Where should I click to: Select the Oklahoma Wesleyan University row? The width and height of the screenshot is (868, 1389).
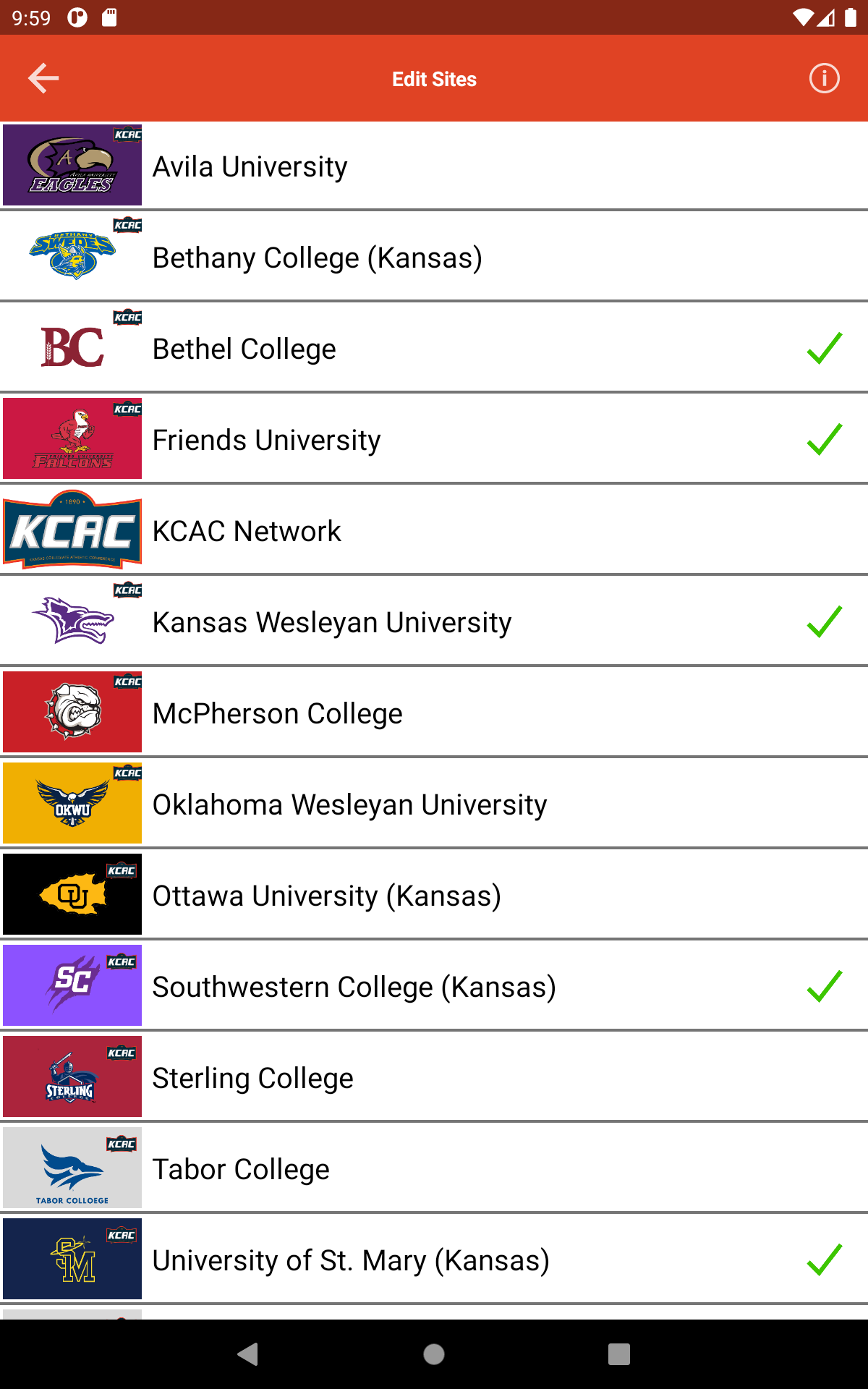[434, 803]
